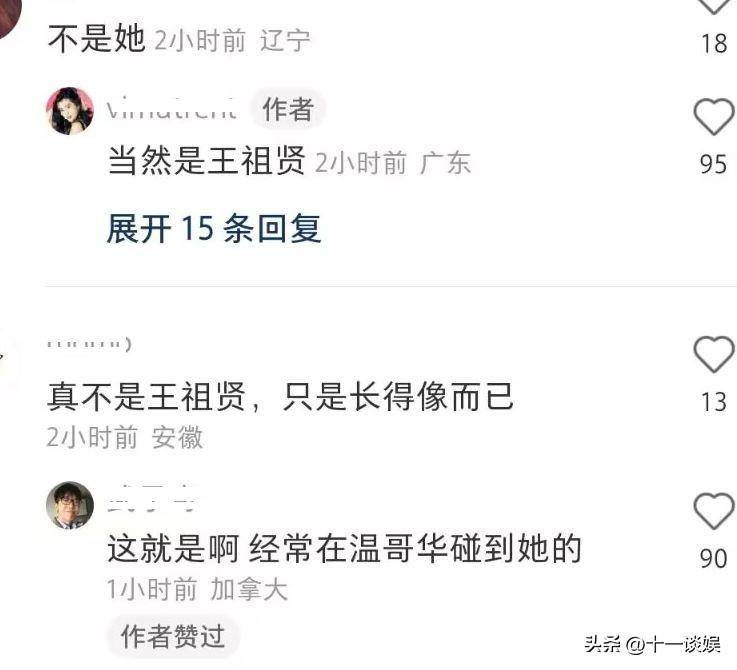Open the avatar of the commenter from 加拿大
Viewport: 737px width, 670px height.
coord(70,506)
